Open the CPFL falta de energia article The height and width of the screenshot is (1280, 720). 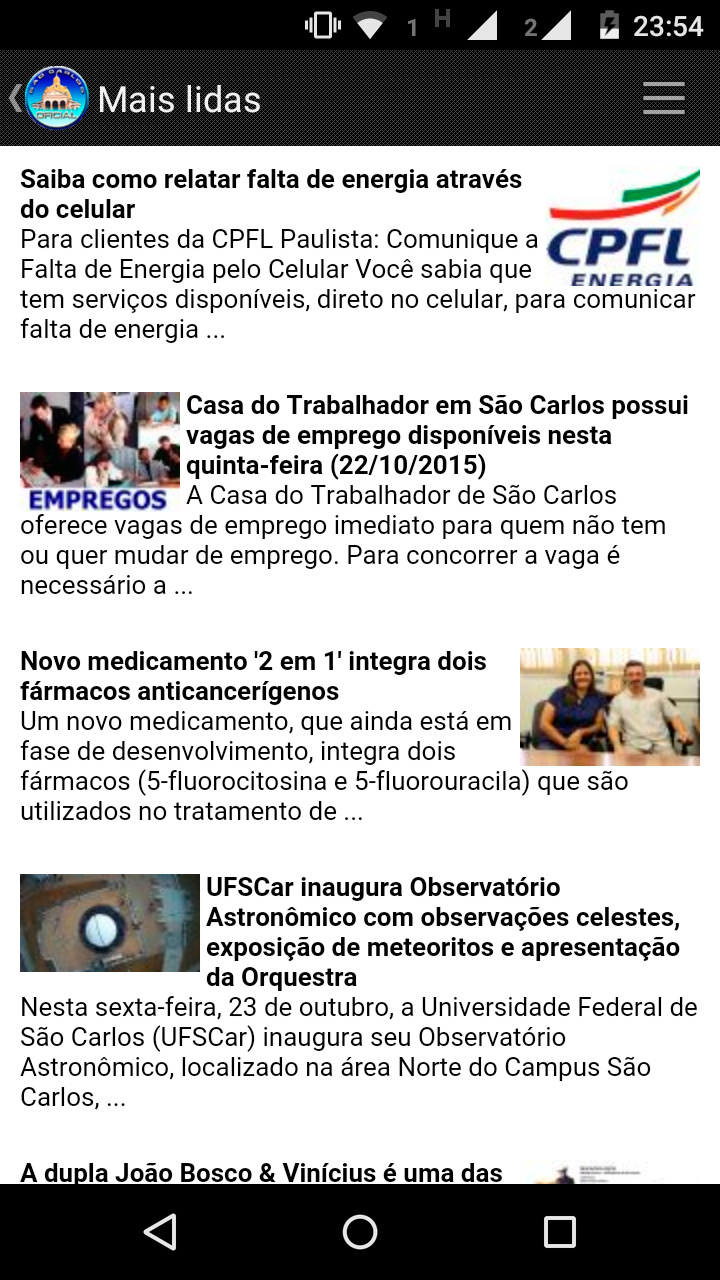click(271, 194)
